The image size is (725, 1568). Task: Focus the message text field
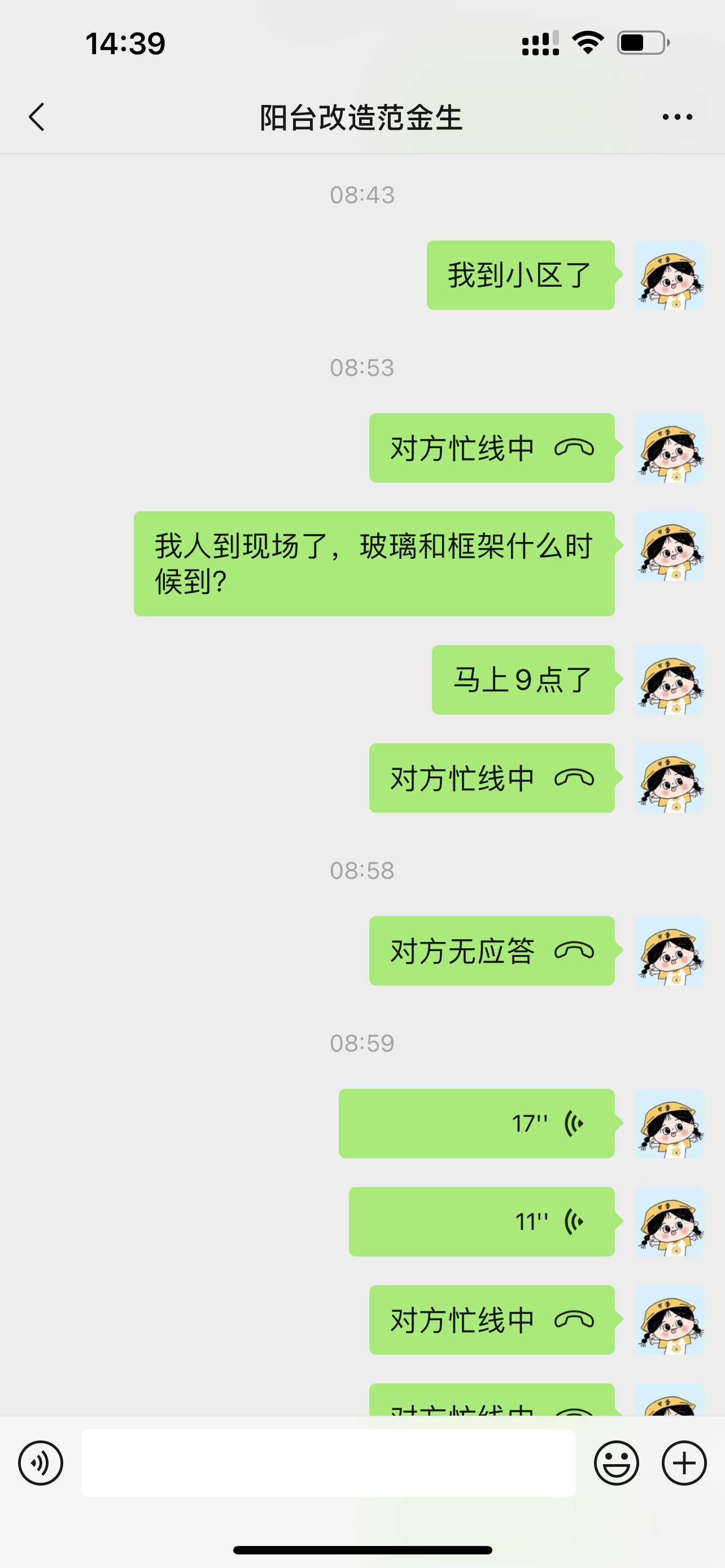328,1462
